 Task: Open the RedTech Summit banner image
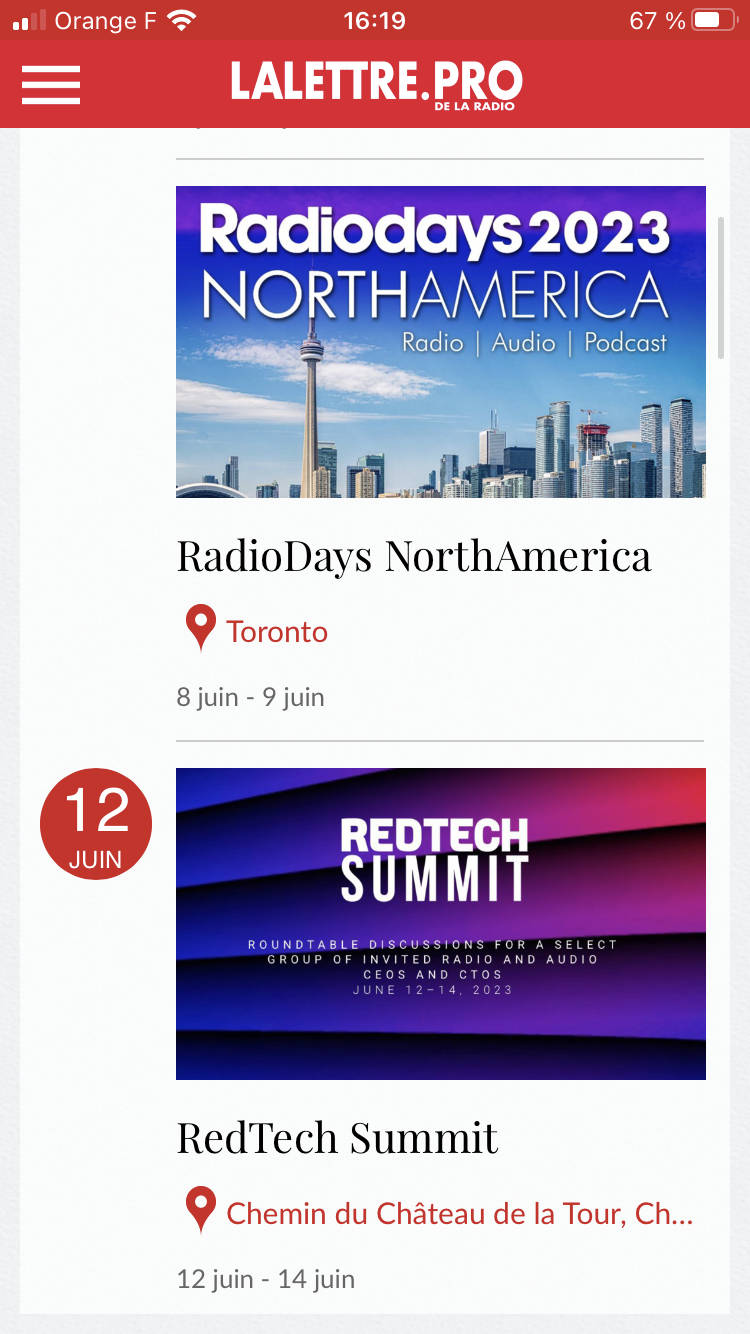(x=440, y=923)
